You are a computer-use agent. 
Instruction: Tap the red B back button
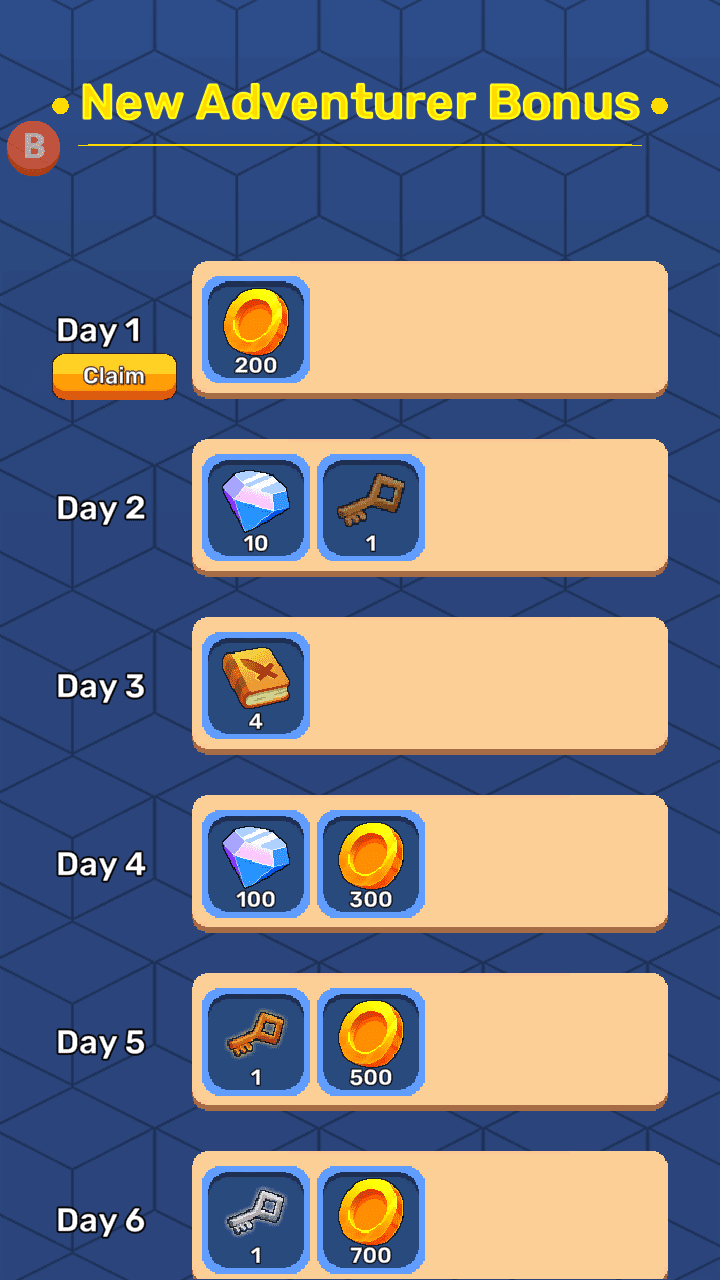tap(34, 148)
